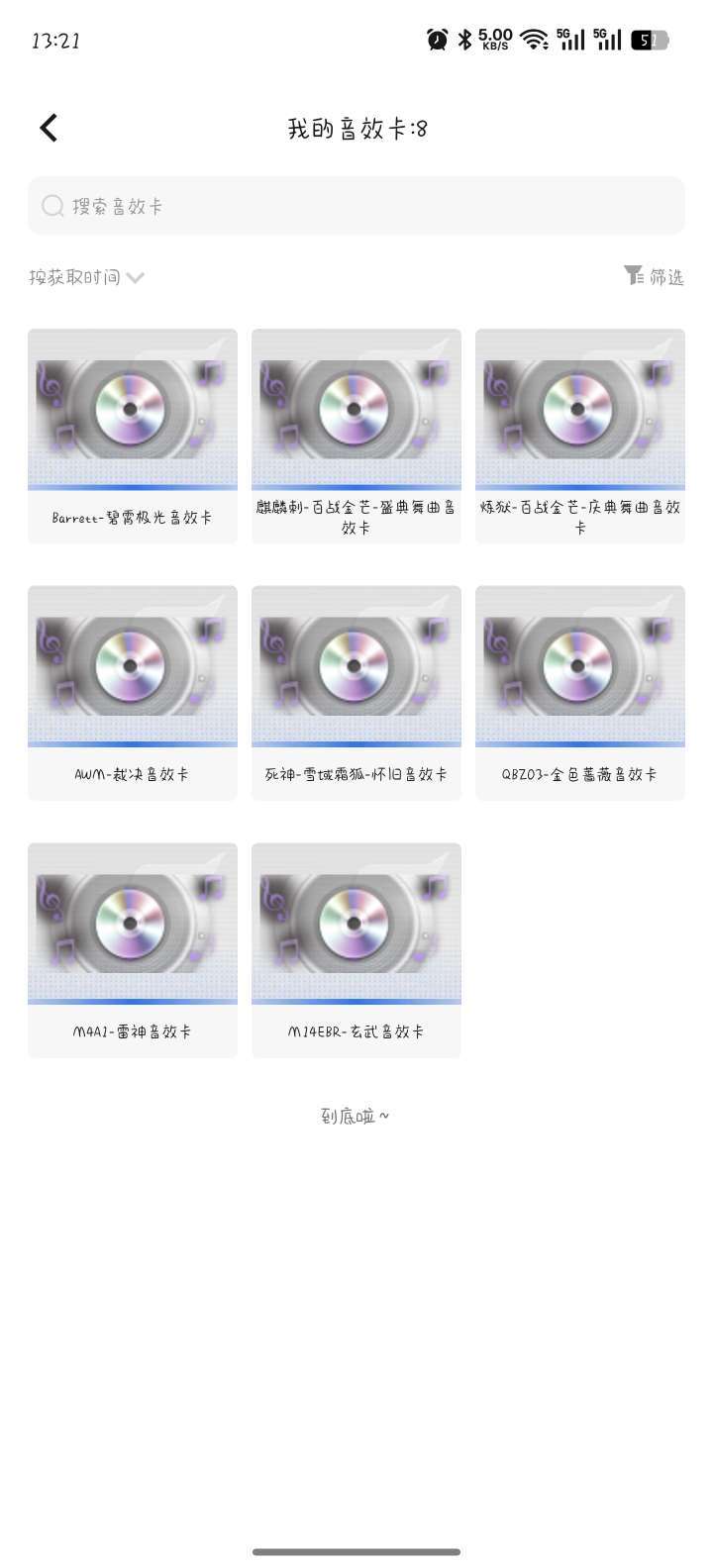
Task: Click the magnifier icon in search bar
Action: click(51, 206)
